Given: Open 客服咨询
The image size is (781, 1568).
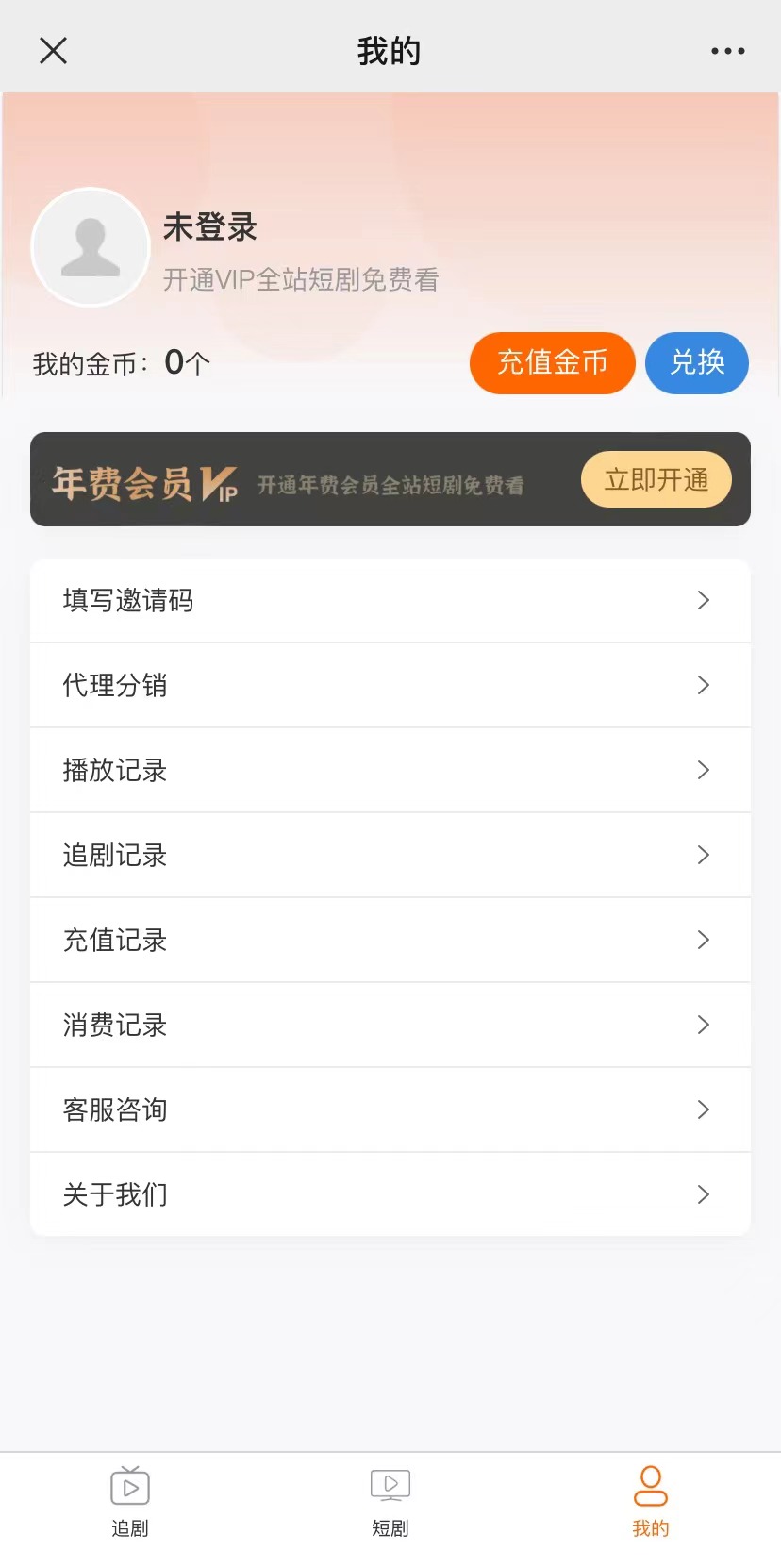Looking at the screenshot, I should 390,1109.
